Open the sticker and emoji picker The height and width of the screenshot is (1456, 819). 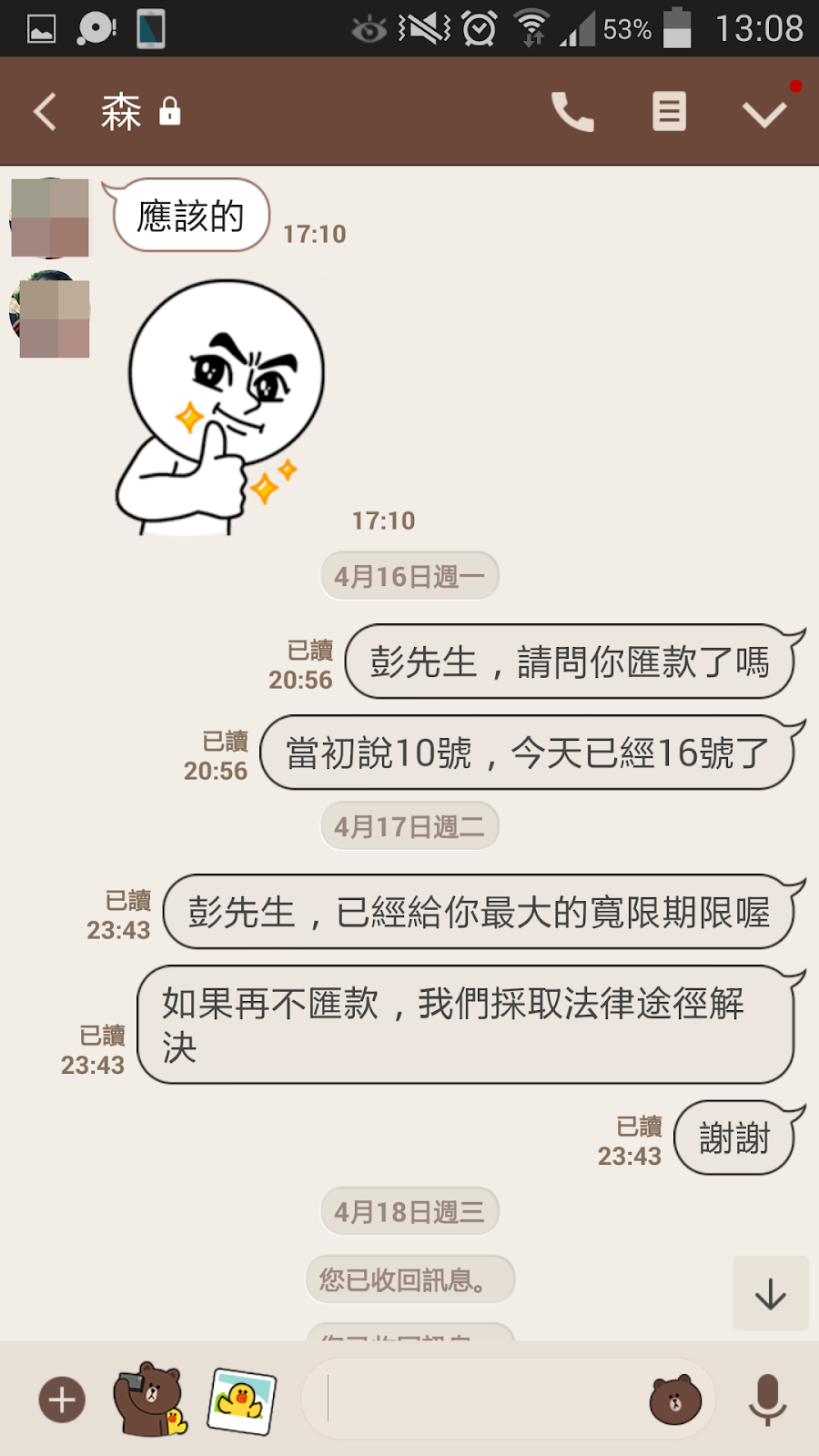(674, 1400)
